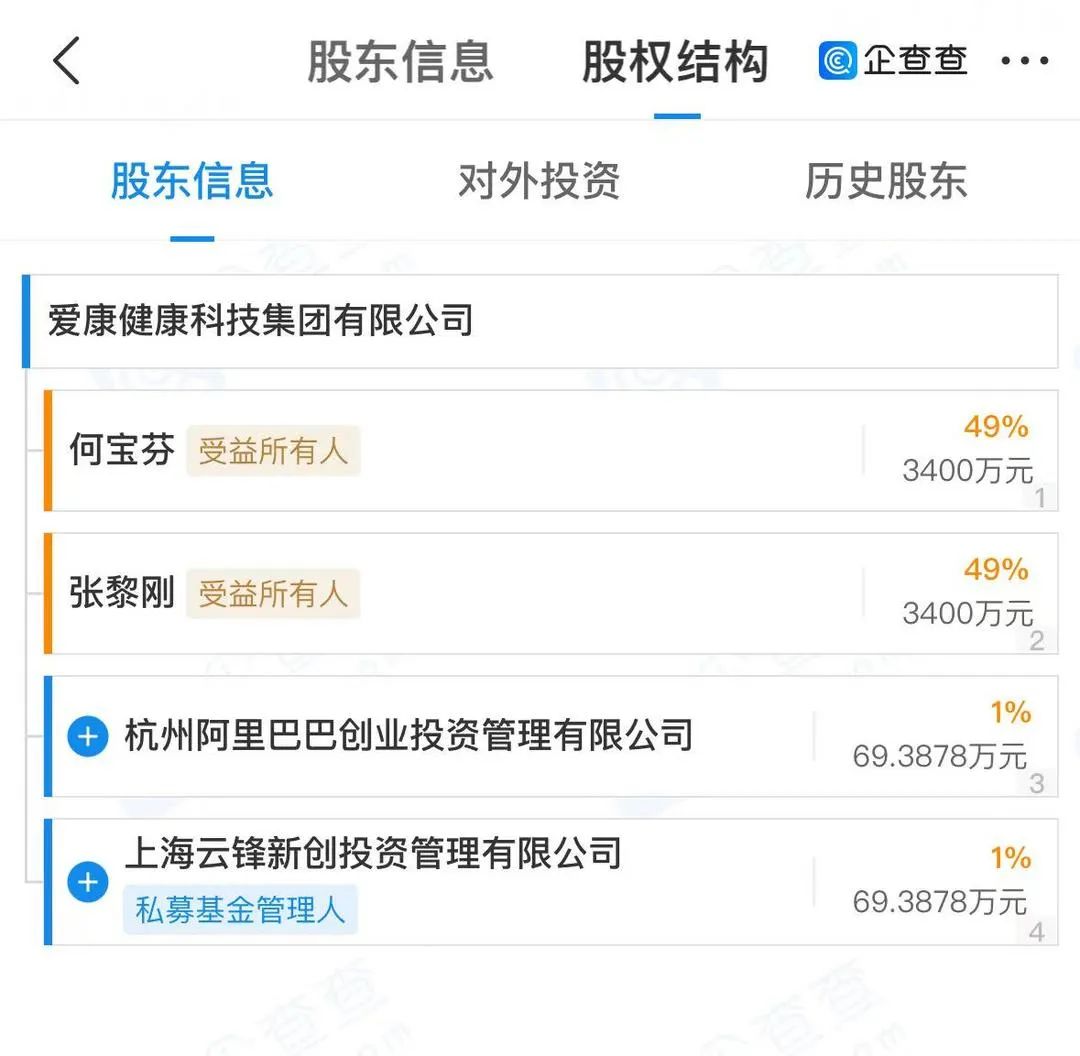
Task: Select the 股权结构 header tab
Action: tap(676, 61)
